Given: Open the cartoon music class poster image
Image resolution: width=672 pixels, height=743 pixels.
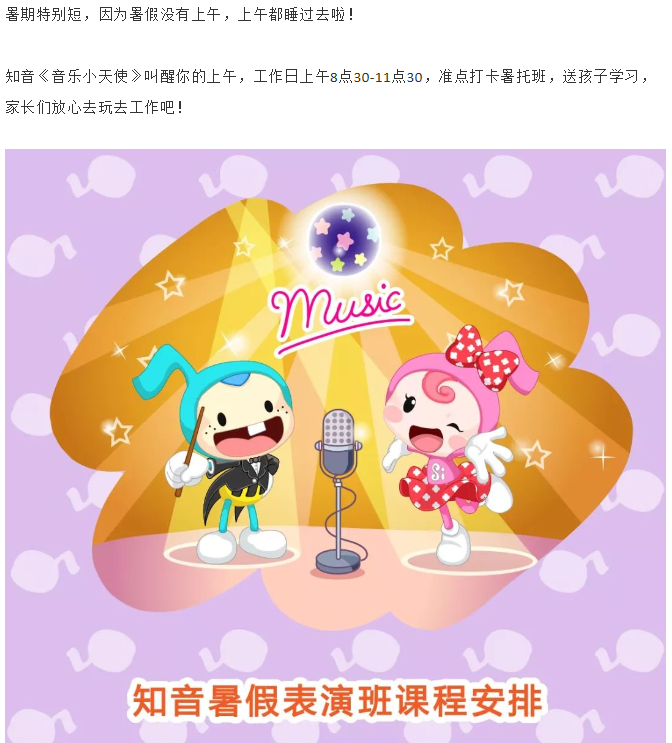Looking at the screenshot, I should (336, 445).
